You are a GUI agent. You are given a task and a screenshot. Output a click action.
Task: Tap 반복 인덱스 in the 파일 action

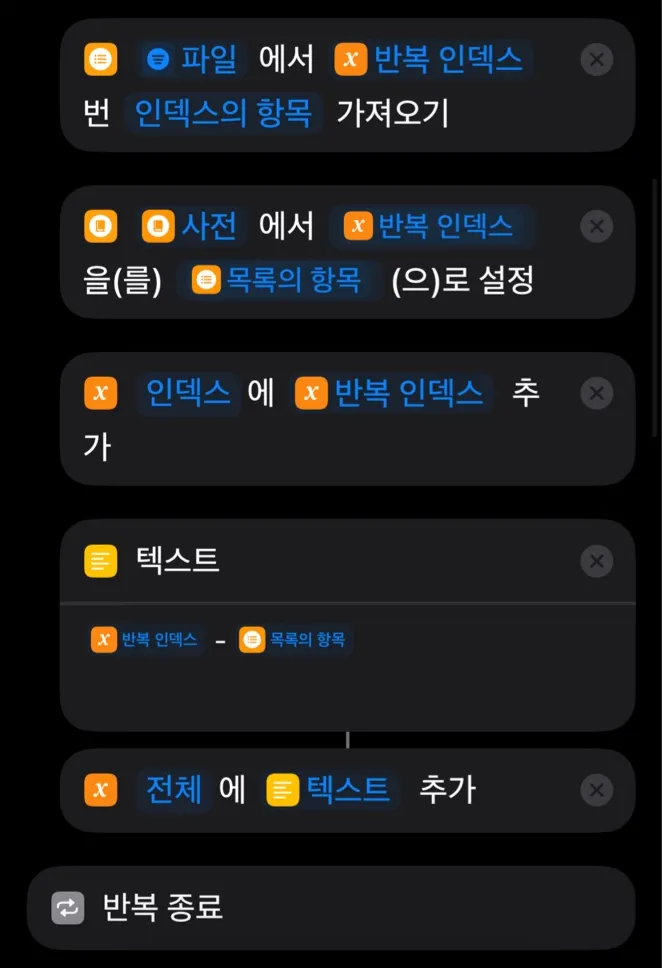click(432, 60)
